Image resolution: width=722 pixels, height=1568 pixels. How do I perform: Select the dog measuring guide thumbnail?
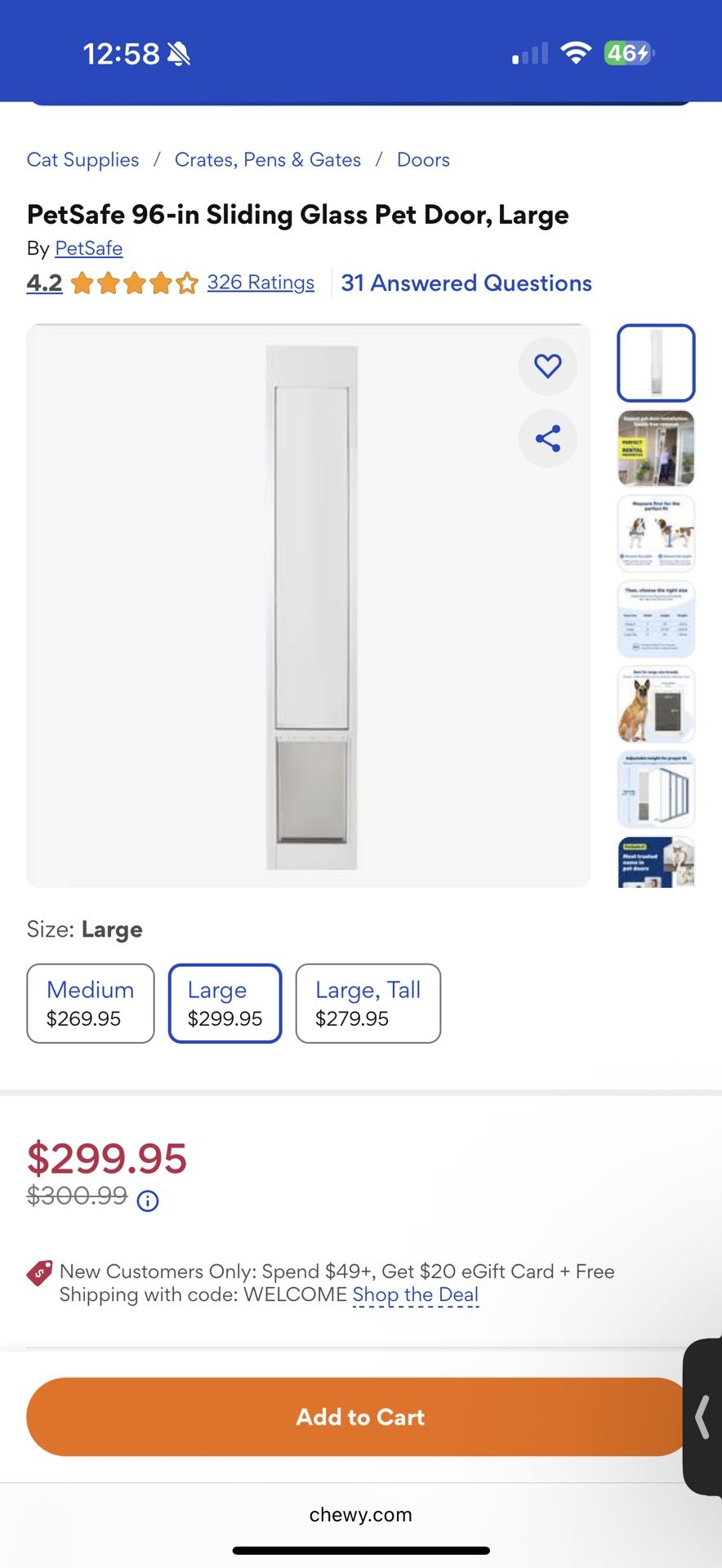656,532
